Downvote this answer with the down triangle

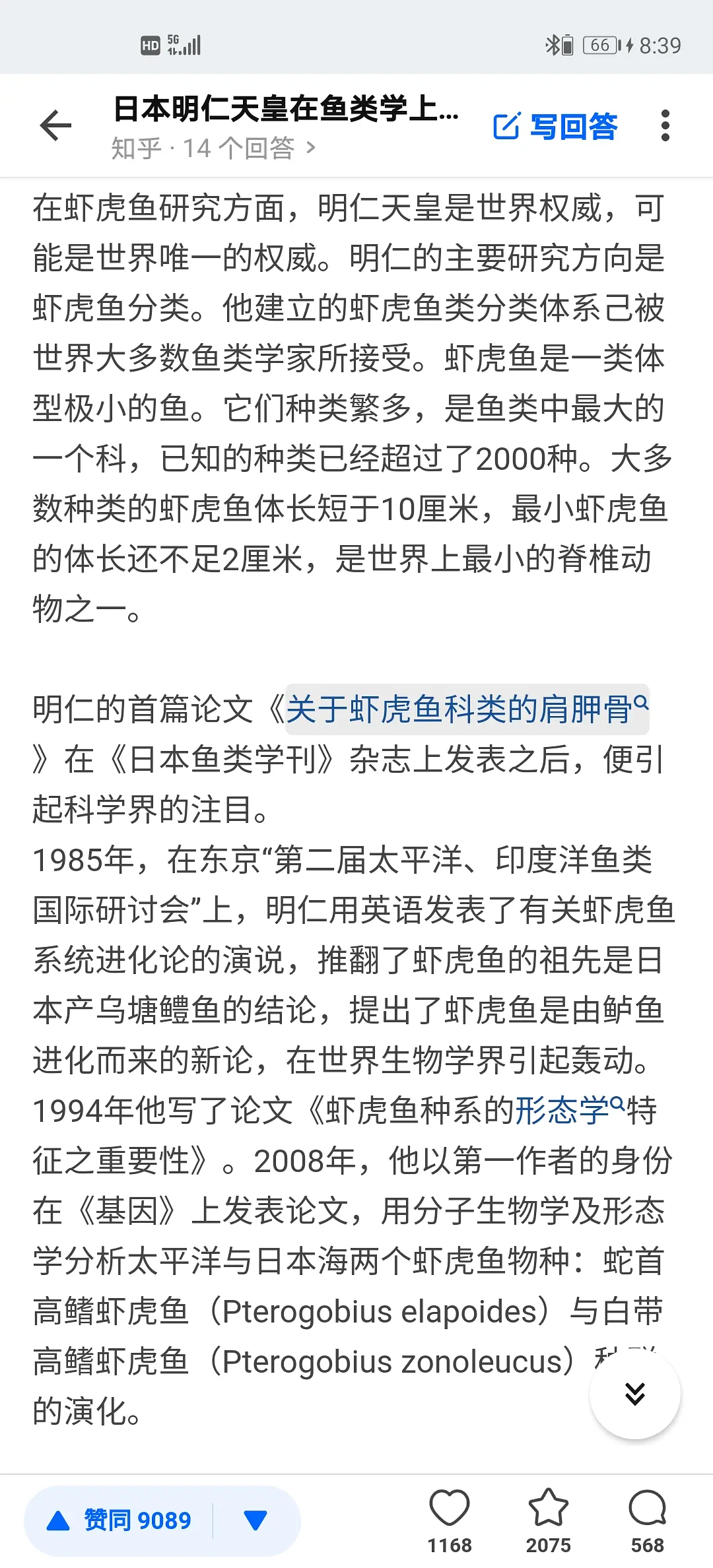pyautogui.click(x=255, y=1520)
